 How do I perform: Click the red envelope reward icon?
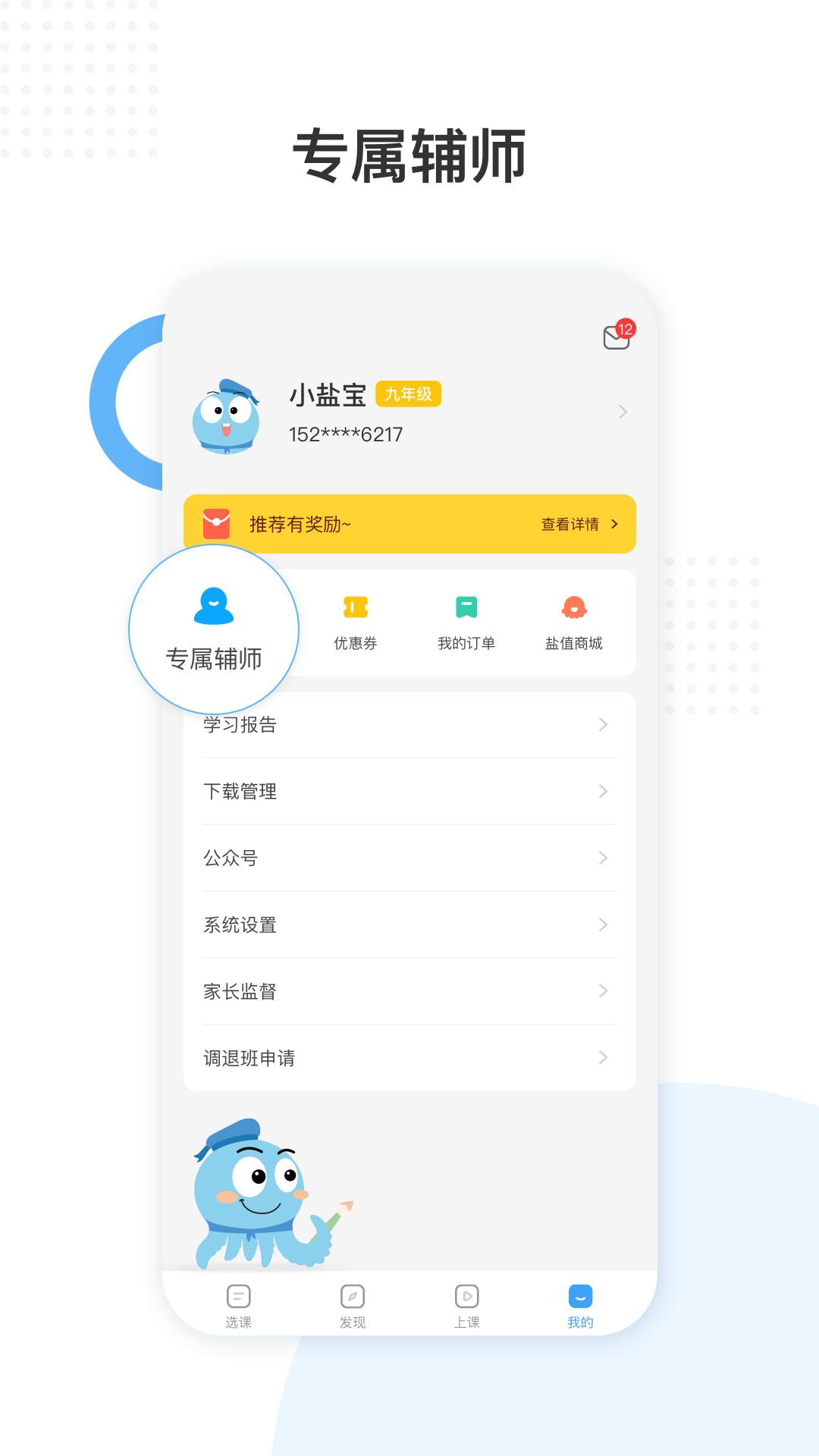coord(216,523)
